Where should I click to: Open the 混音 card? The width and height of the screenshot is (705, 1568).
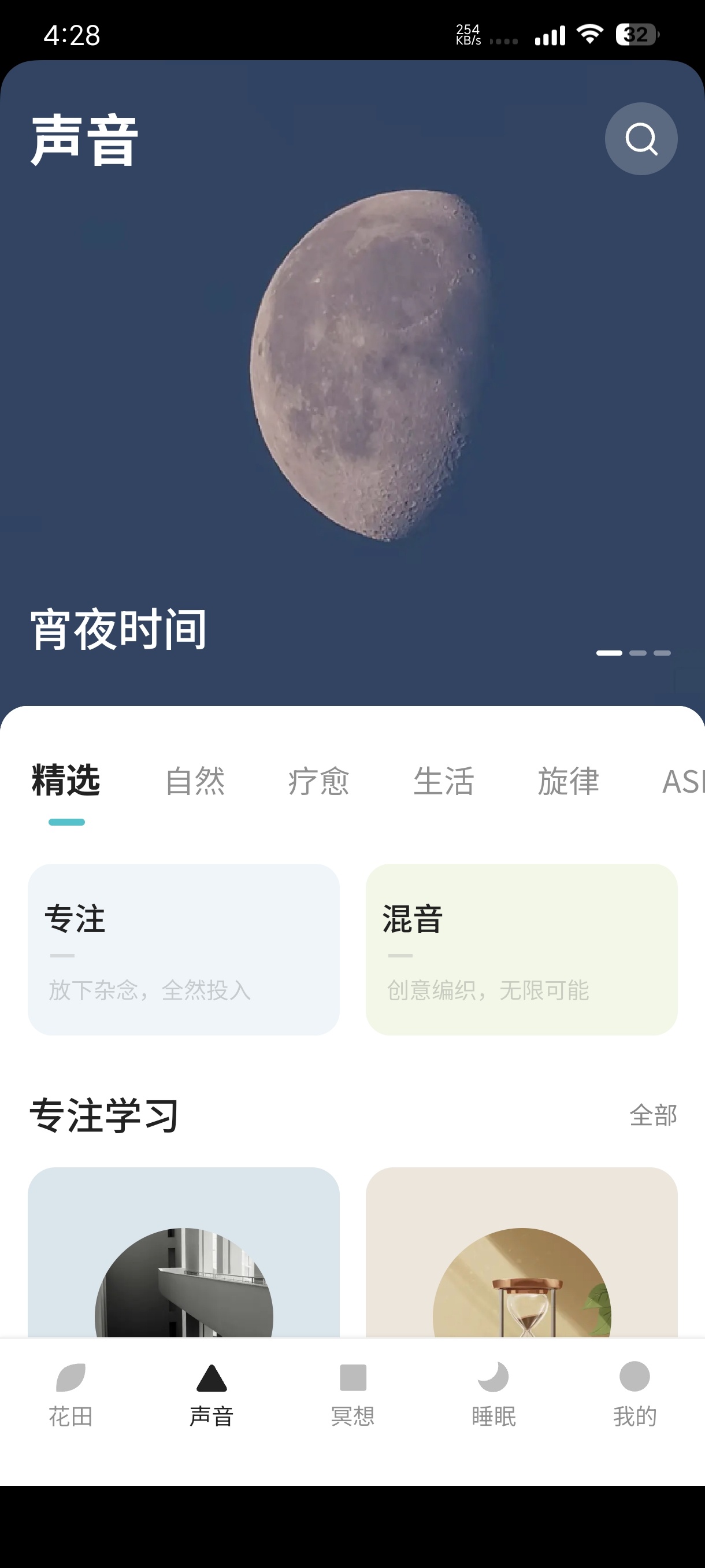[x=522, y=949]
